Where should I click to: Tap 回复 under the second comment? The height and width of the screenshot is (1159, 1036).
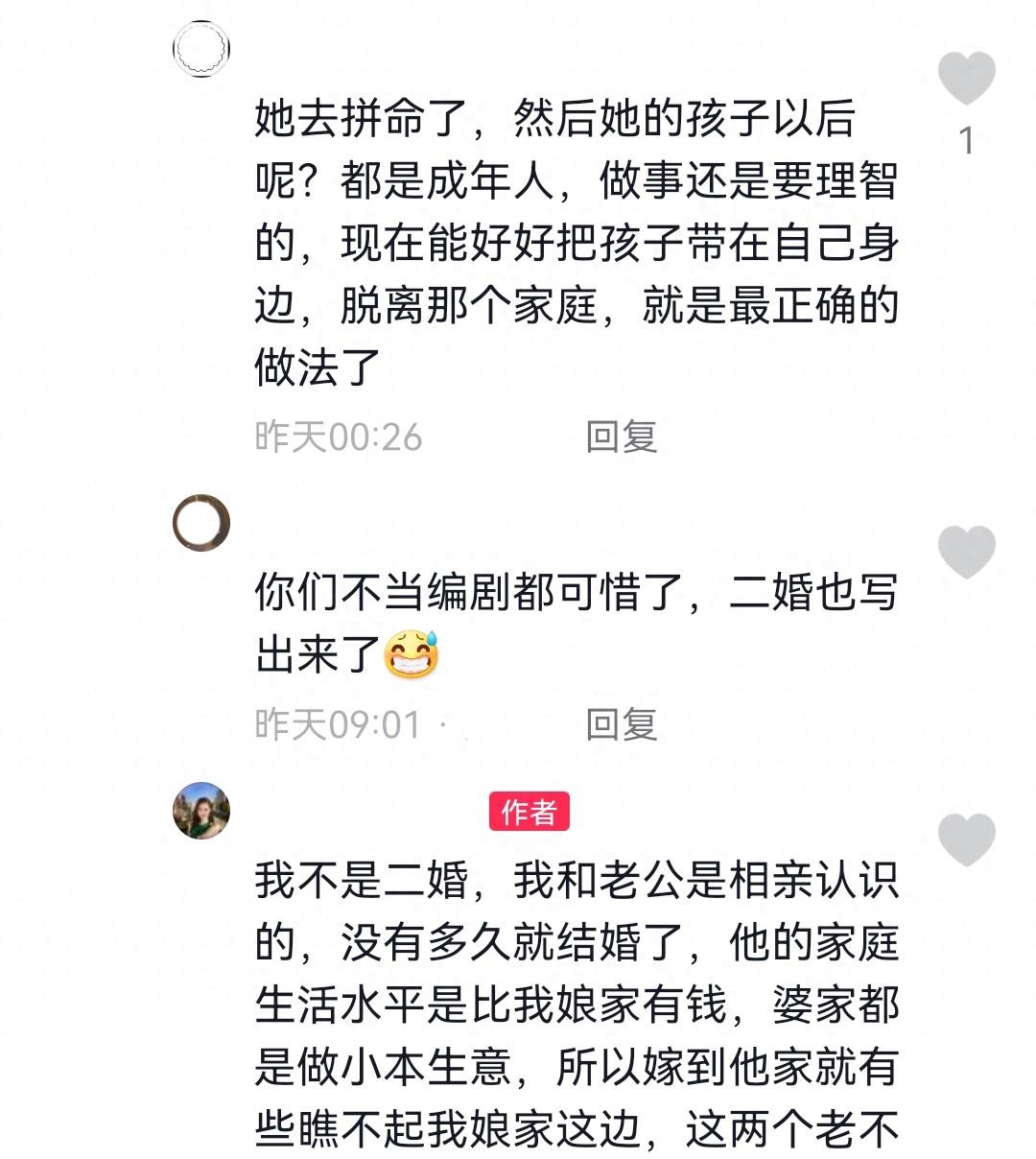pyautogui.click(x=623, y=725)
